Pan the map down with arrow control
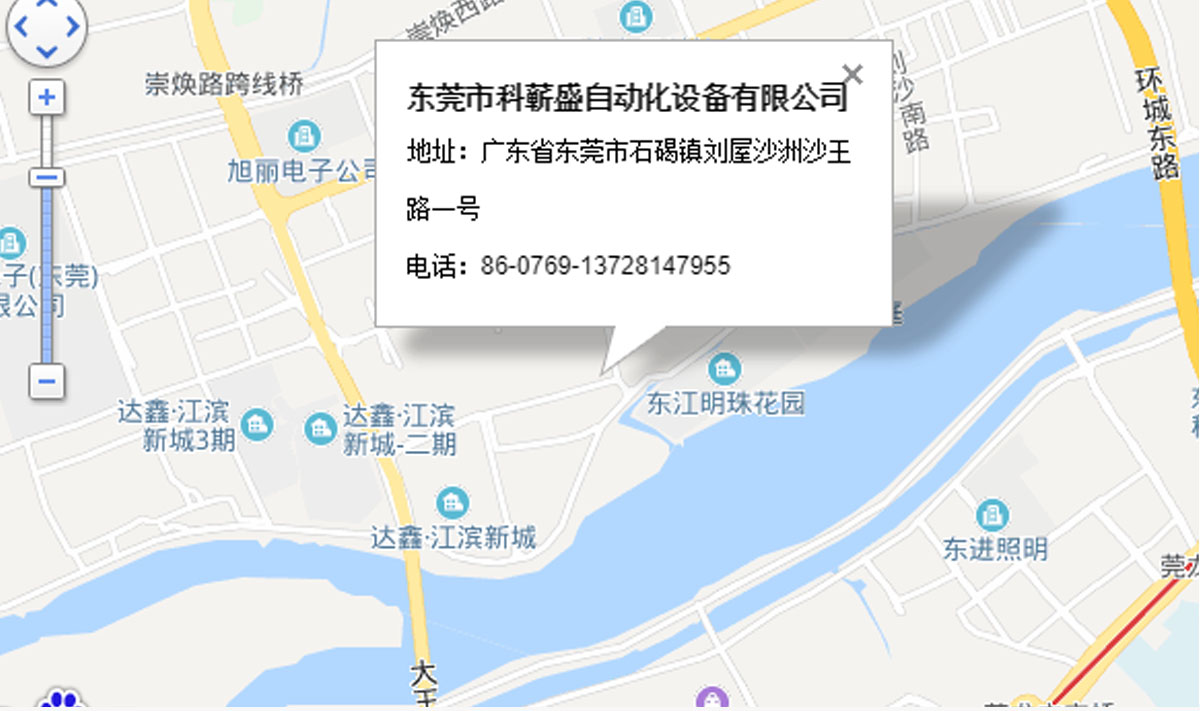The image size is (1204, 711). (47, 50)
